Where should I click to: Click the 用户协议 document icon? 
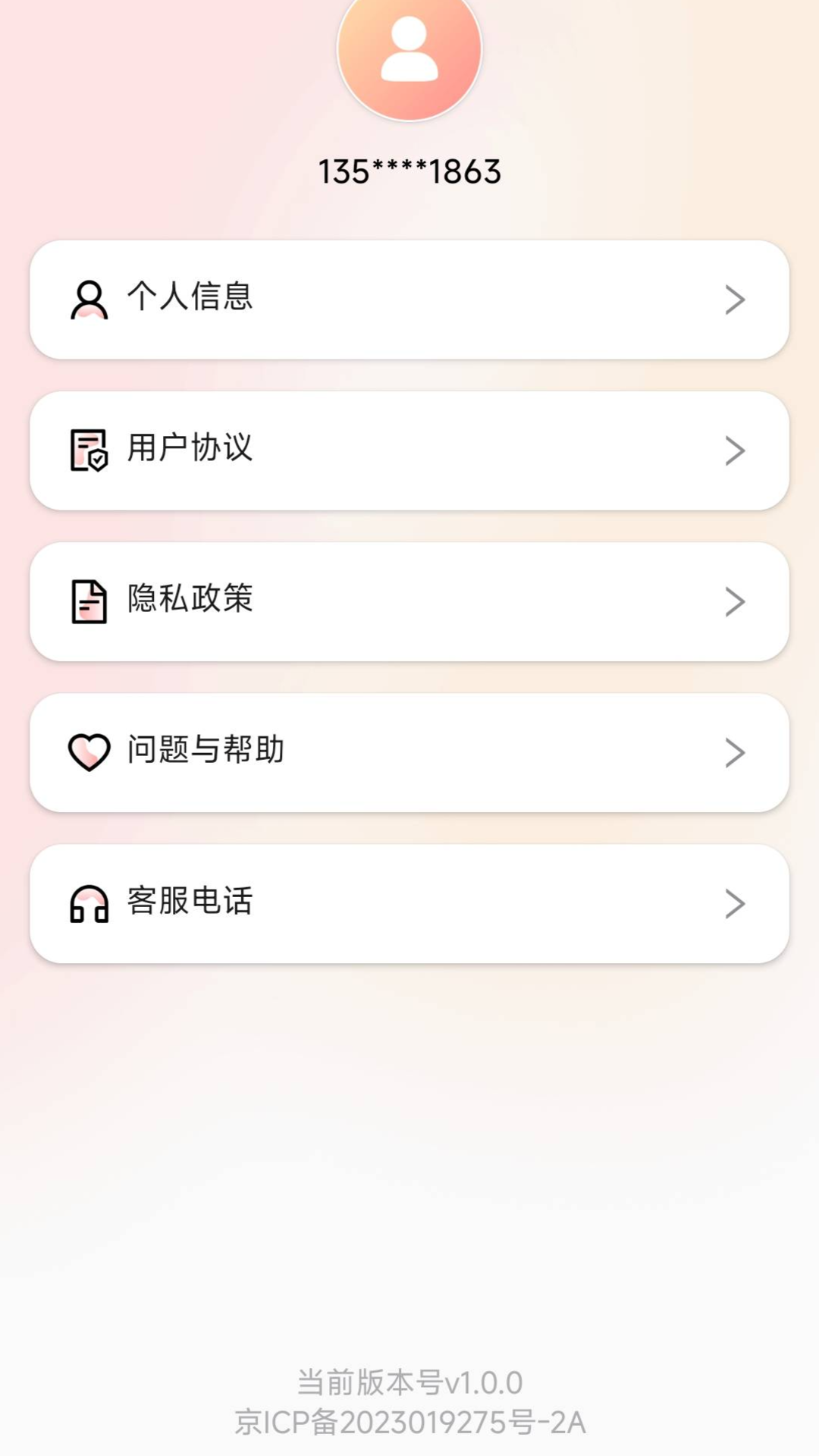point(87,449)
